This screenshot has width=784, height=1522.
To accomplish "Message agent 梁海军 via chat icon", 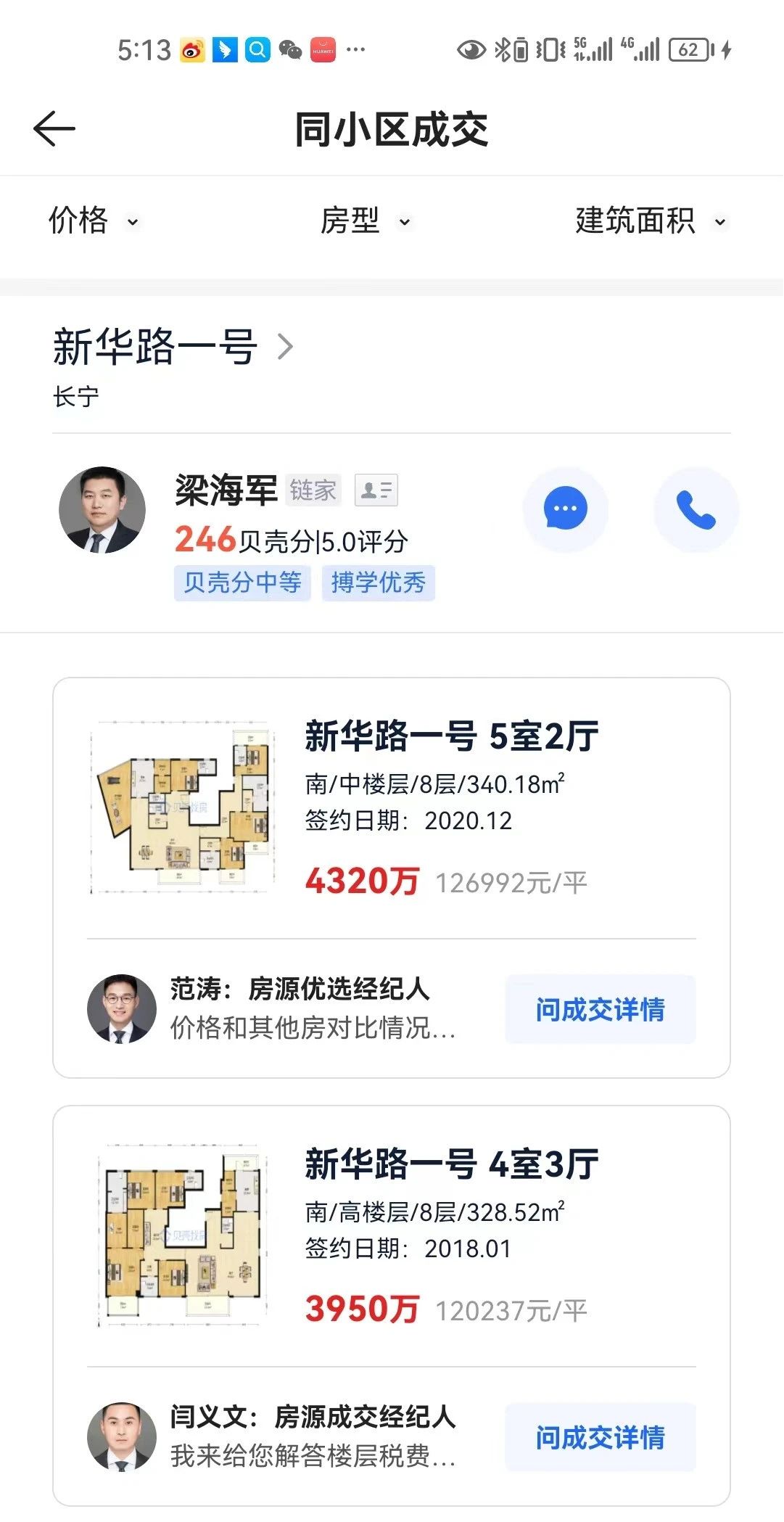I will (565, 509).
